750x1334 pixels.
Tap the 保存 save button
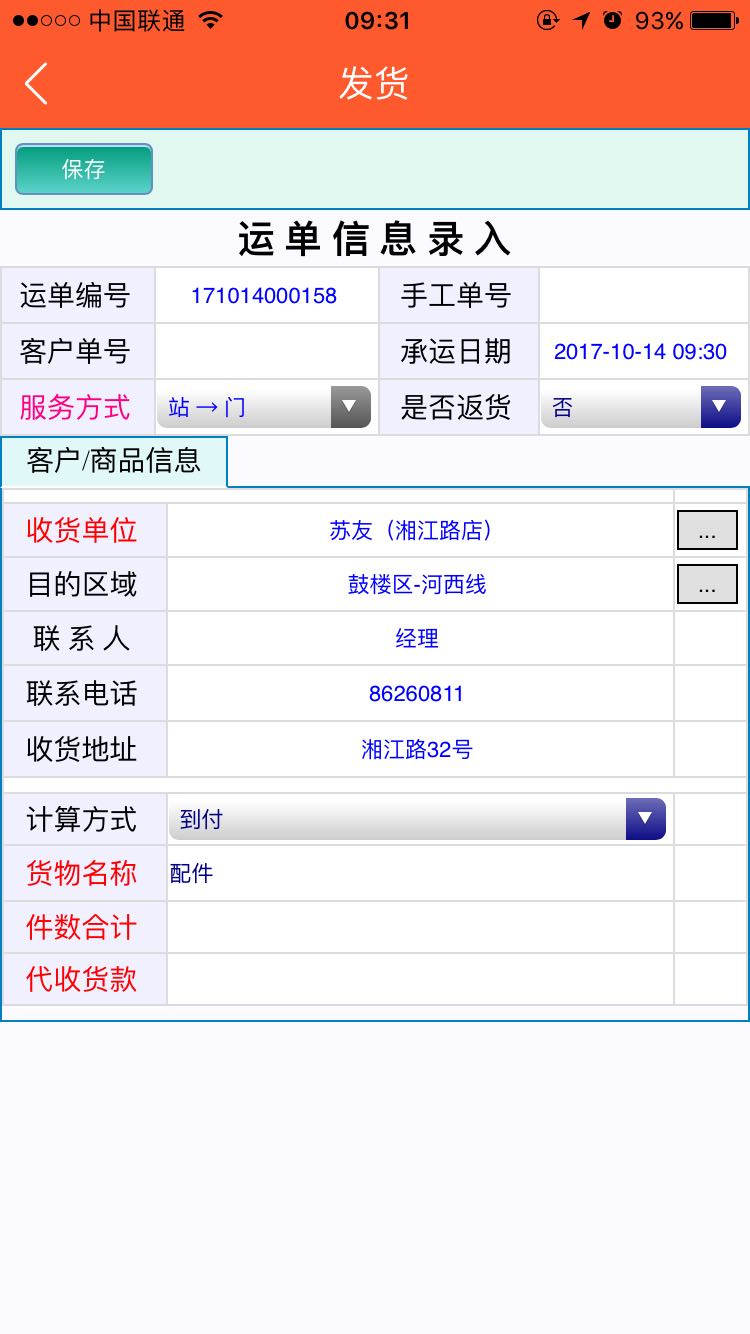pos(84,169)
